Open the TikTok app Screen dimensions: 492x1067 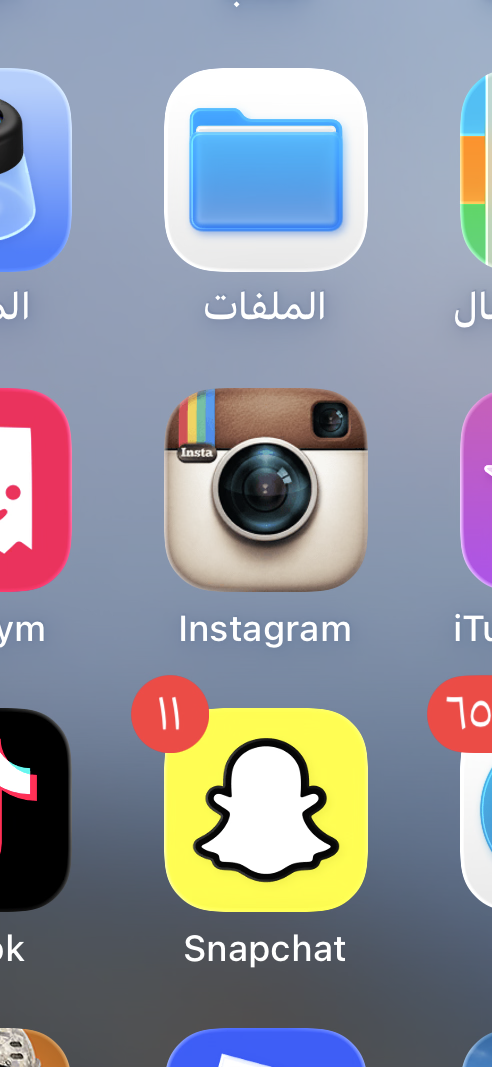point(35,810)
